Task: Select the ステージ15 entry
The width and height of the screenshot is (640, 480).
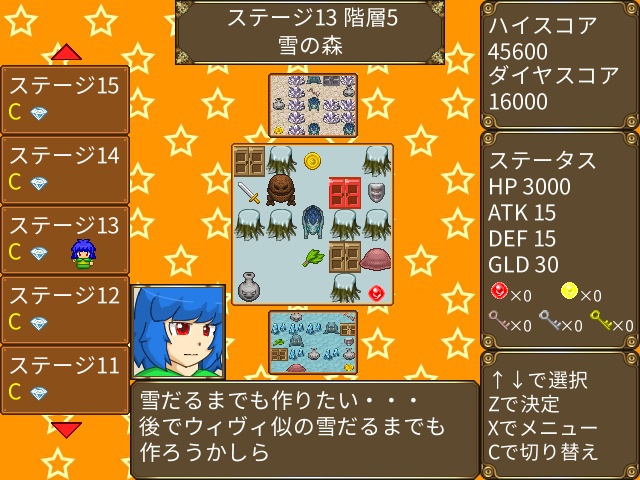Action: [64, 100]
